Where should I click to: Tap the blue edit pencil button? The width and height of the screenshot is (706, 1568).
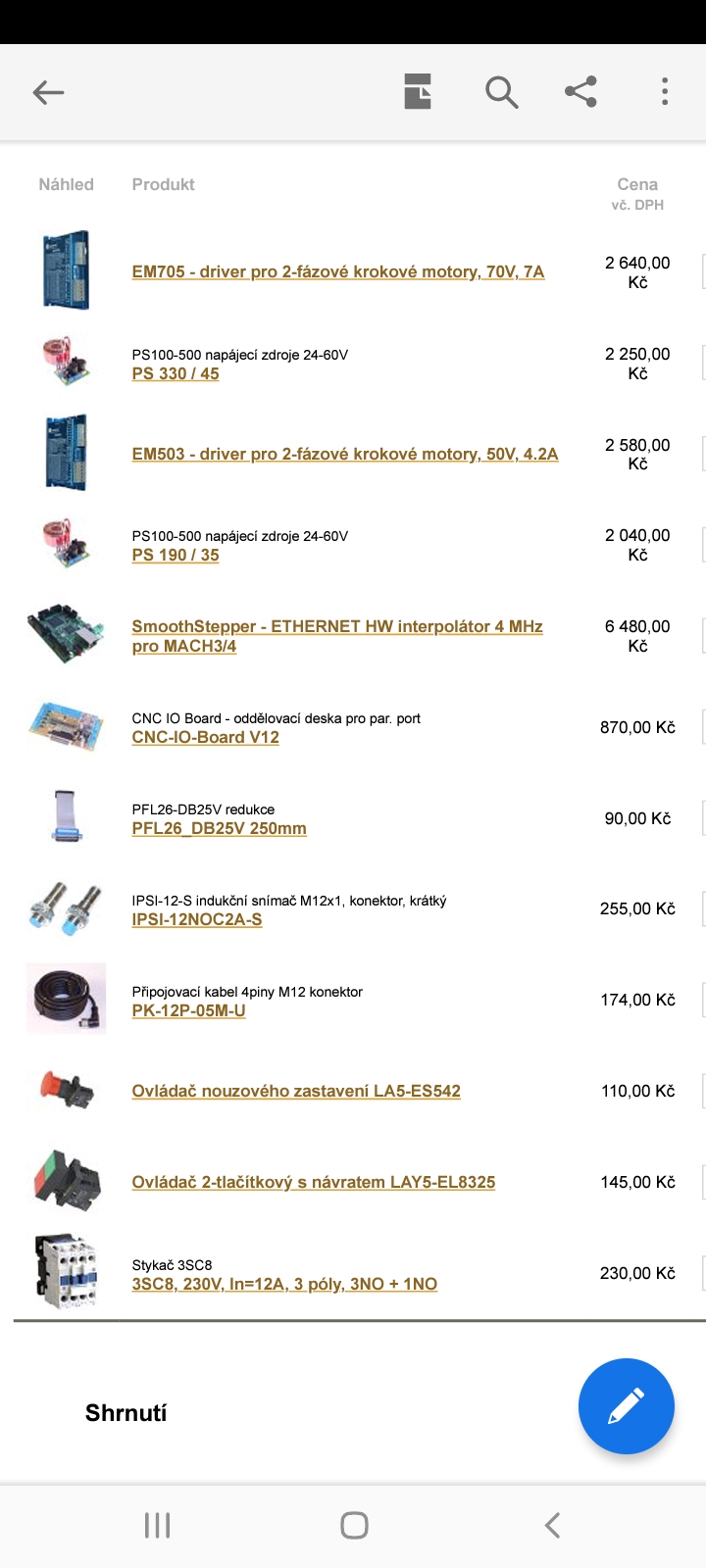point(626,1406)
